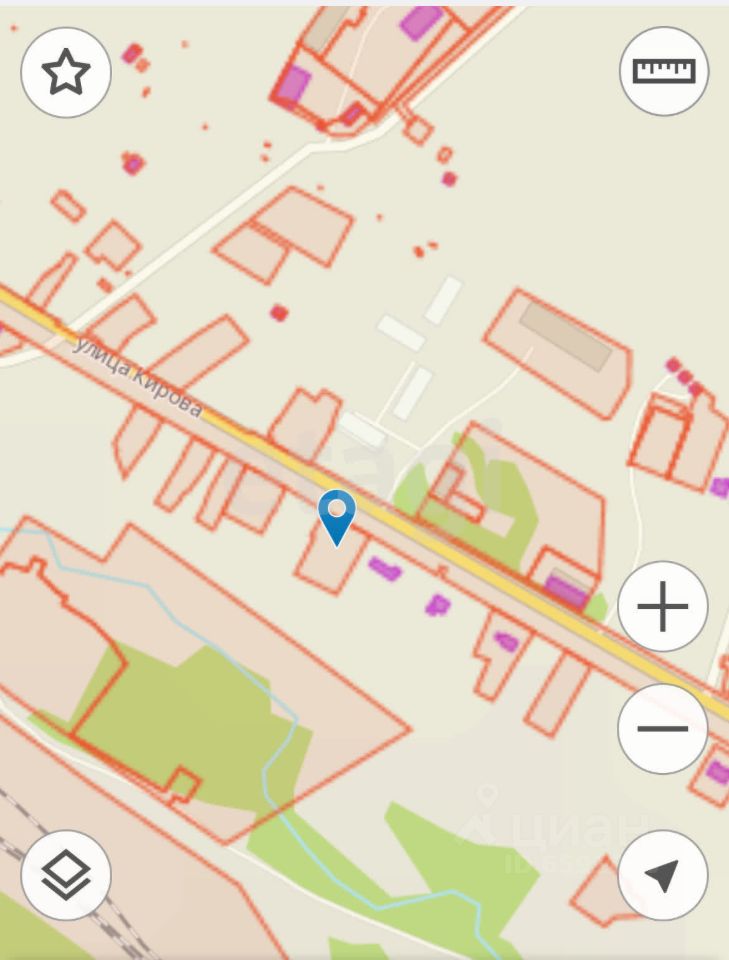Zoom in on the map with plus

pyautogui.click(x=663, y=607)
